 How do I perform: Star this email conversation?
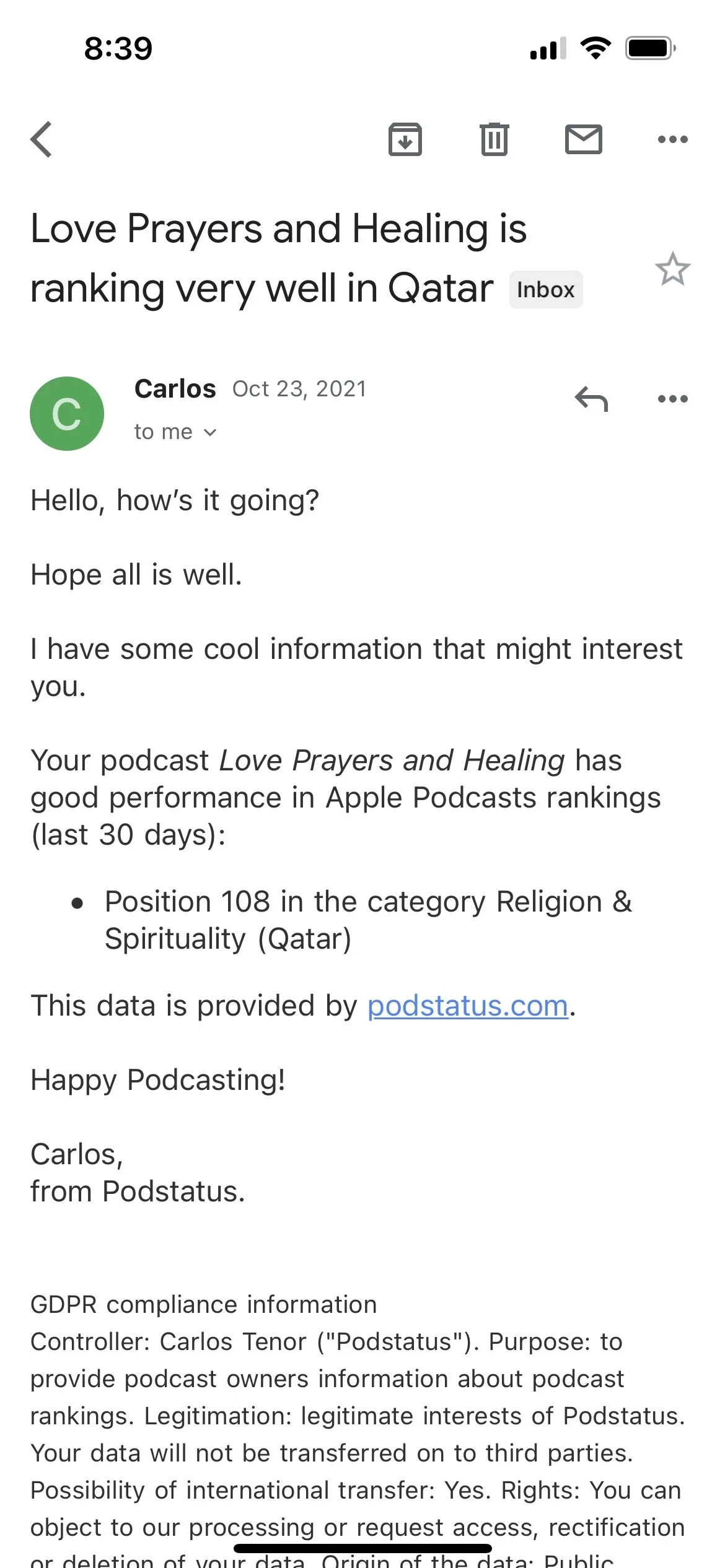coord(673,269)
